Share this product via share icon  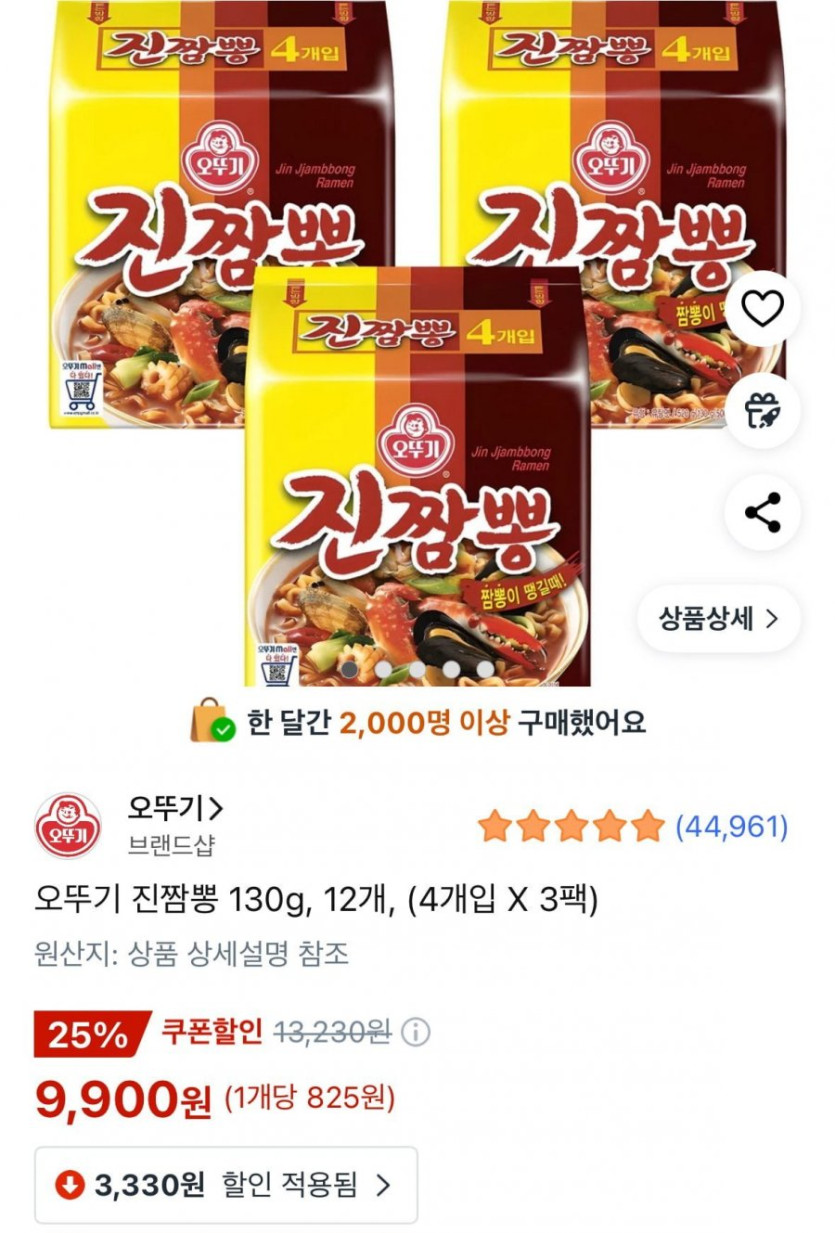click(764, 510)
